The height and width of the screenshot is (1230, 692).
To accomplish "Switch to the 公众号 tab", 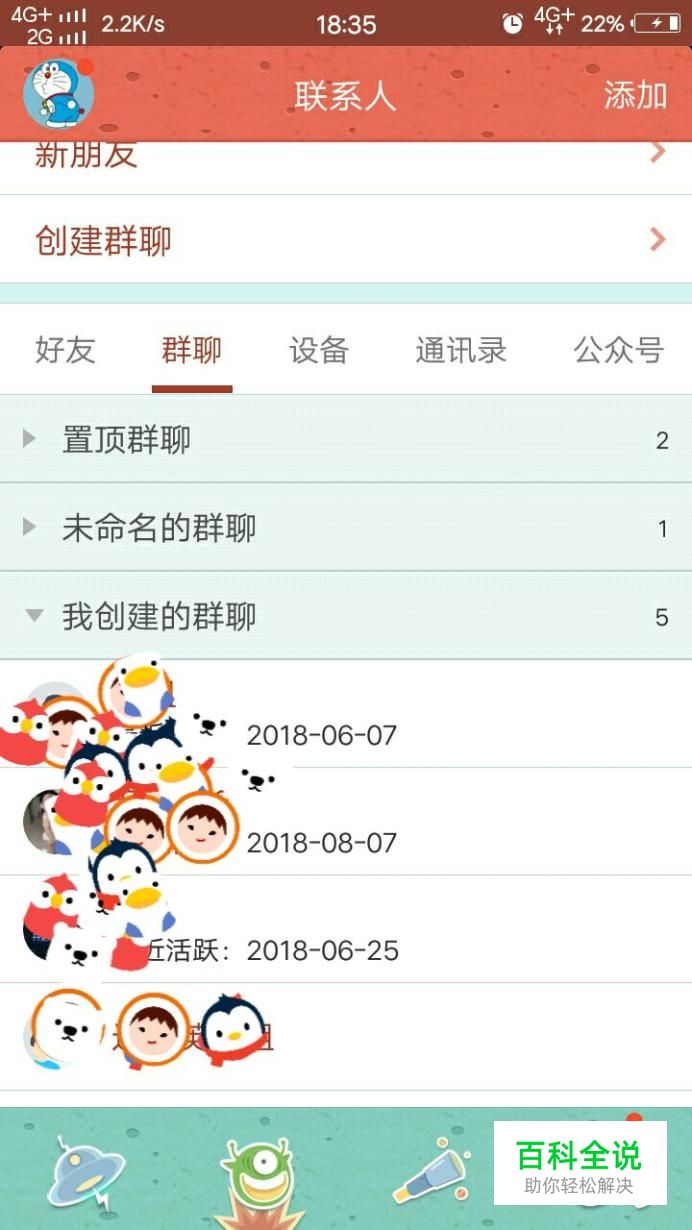I will [x=618, y=350].
